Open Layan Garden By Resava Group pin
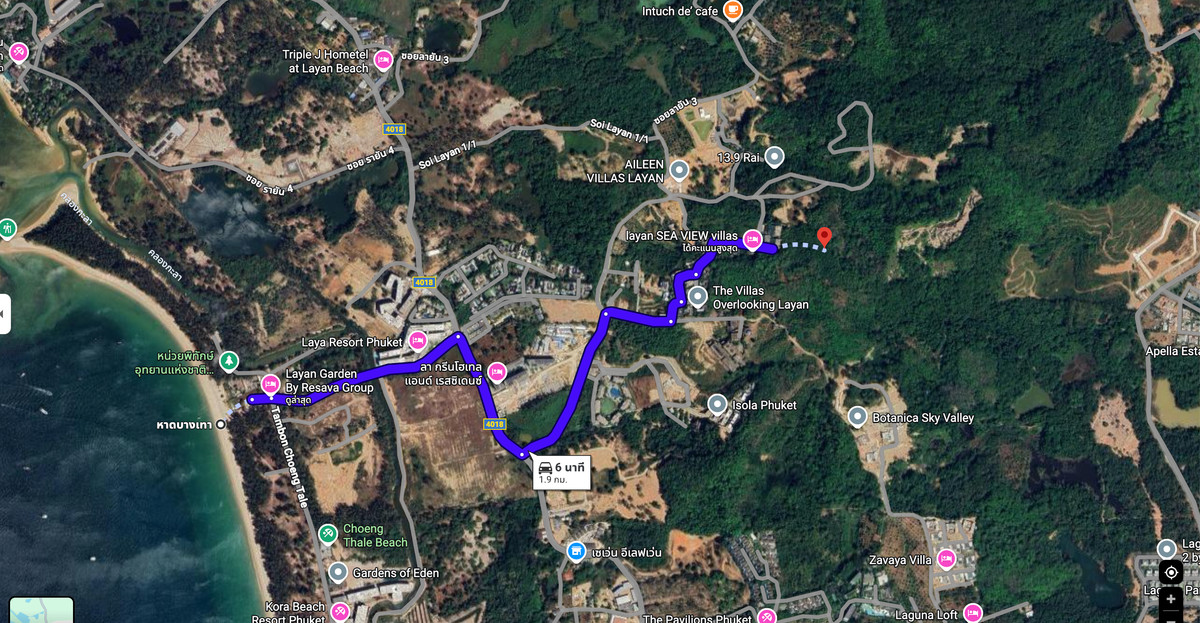1200x623 pixels. point(269,384)
